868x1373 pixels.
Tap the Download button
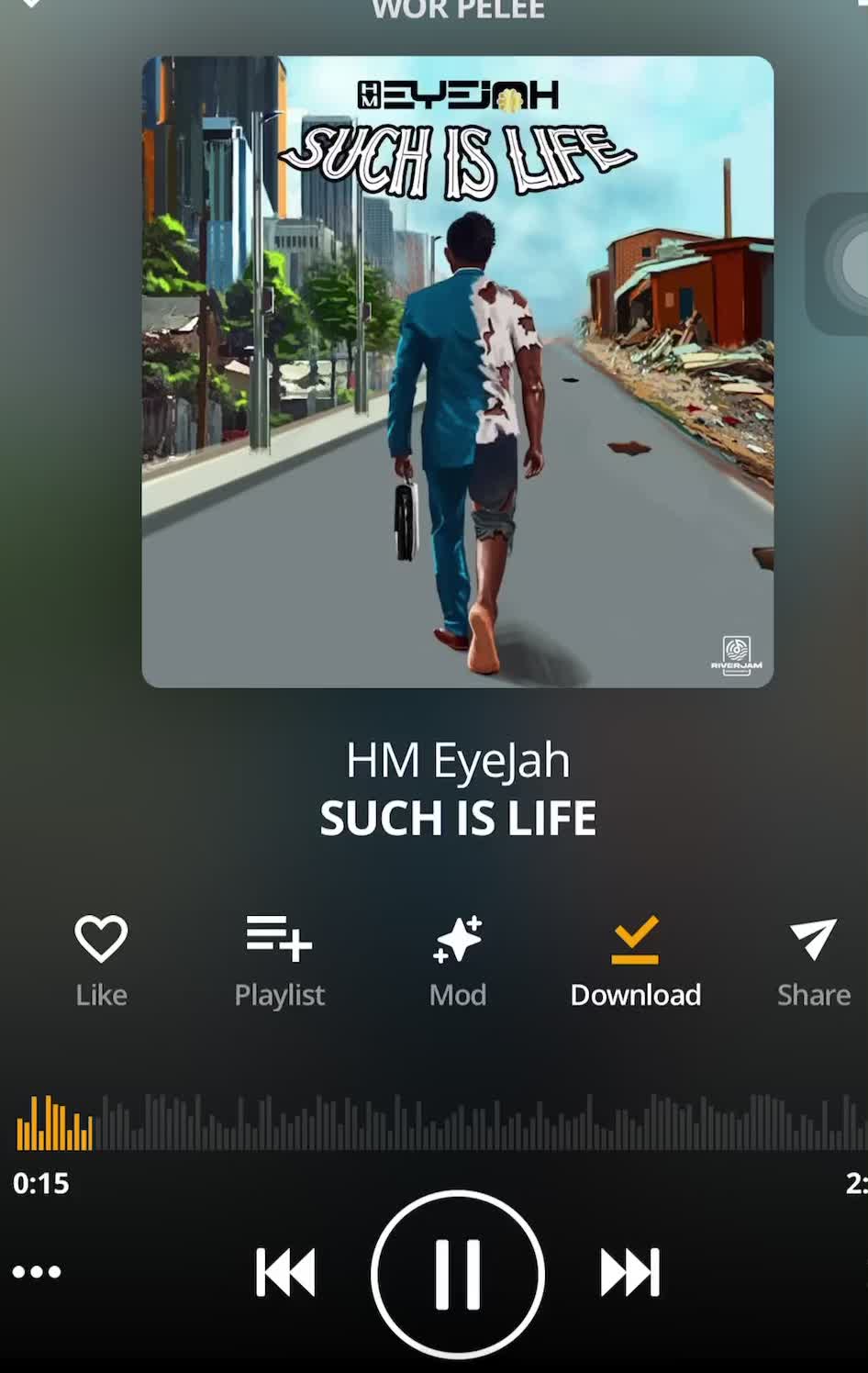pyautogui.click(x=635, y=959)
